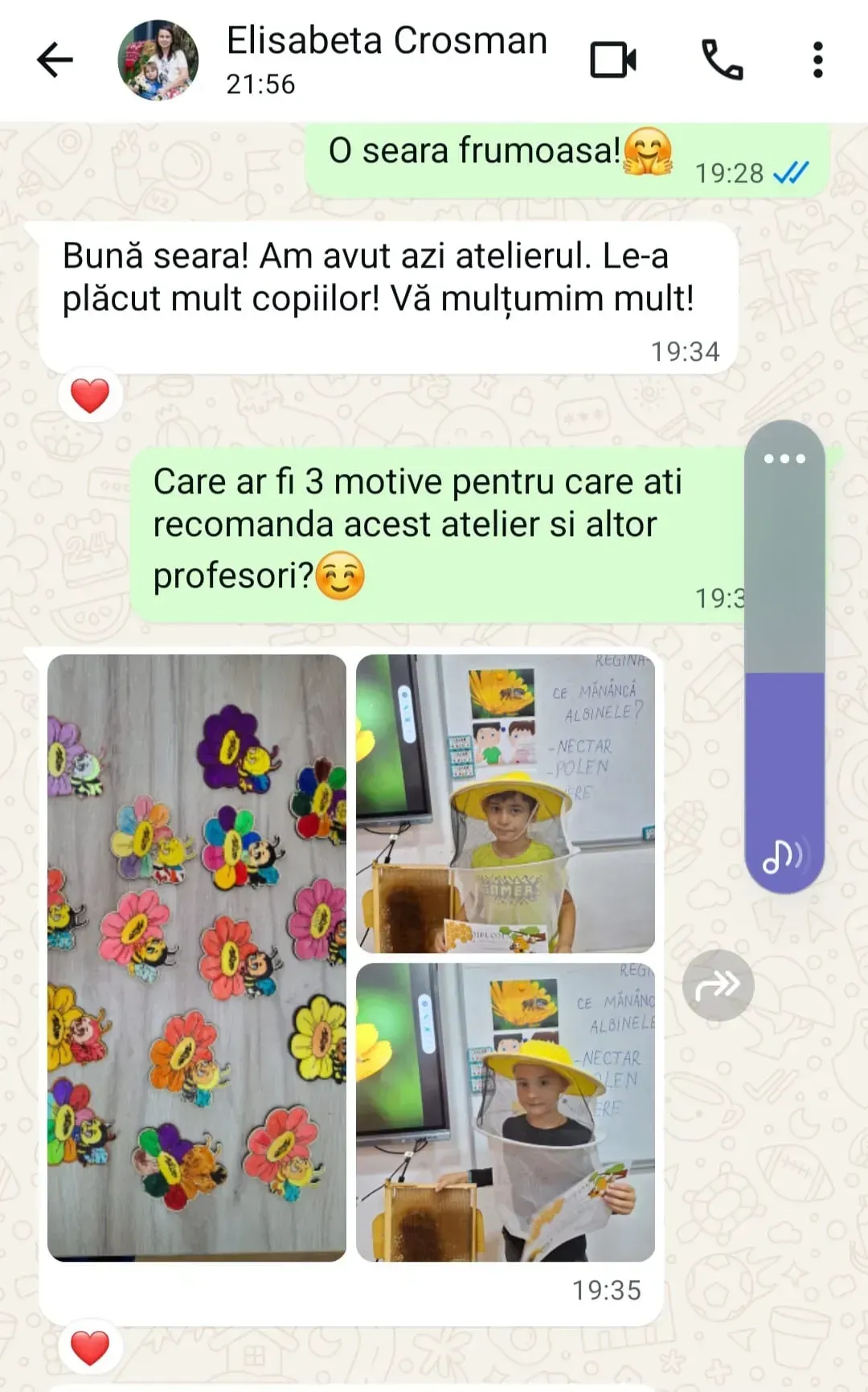
Task: Open the overflow menu with three dots
Action: (x=817, y=60)
